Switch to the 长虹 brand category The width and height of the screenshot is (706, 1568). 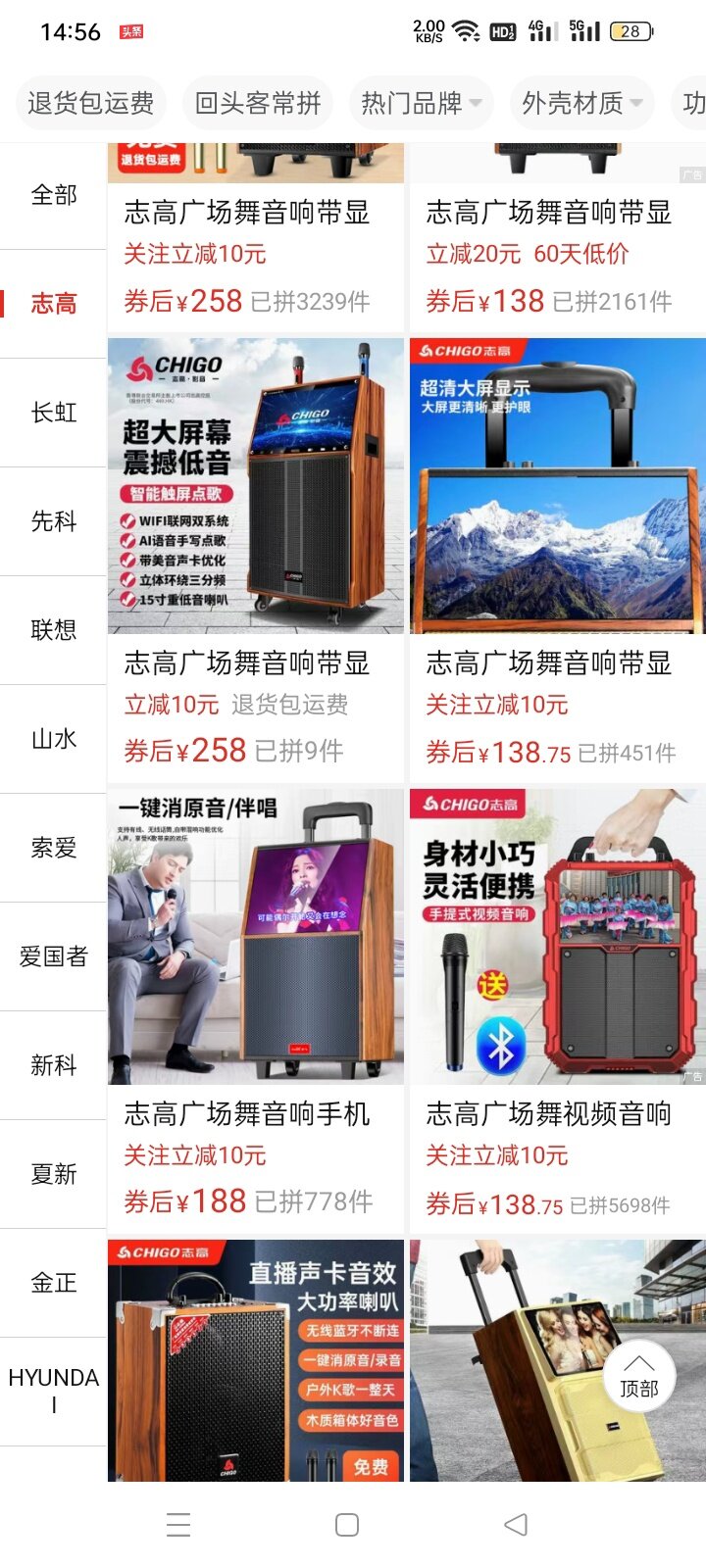click(54, 413)
